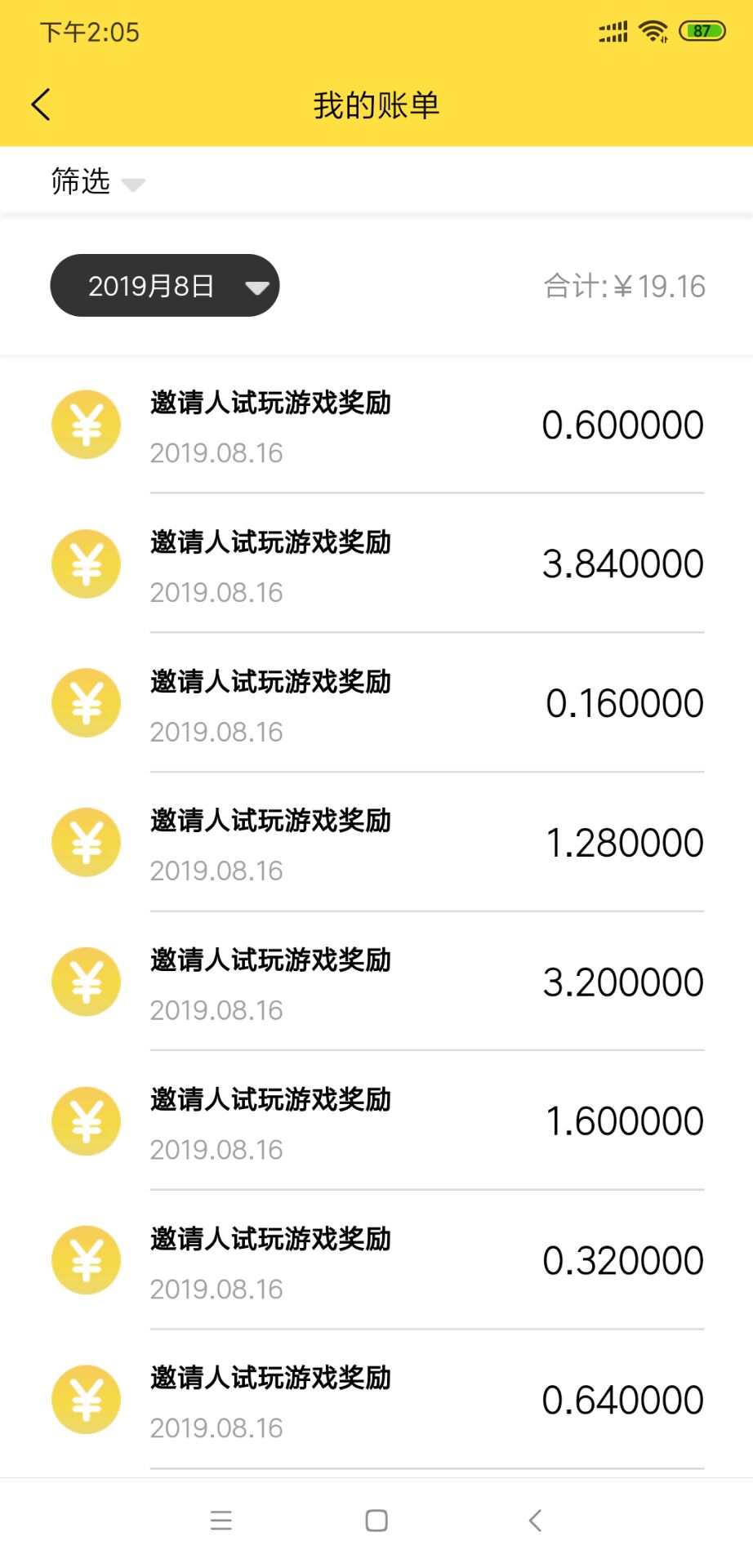Tap the back arrow to leave 我的账单
The image size is (753, 1568).
point(41,105)
